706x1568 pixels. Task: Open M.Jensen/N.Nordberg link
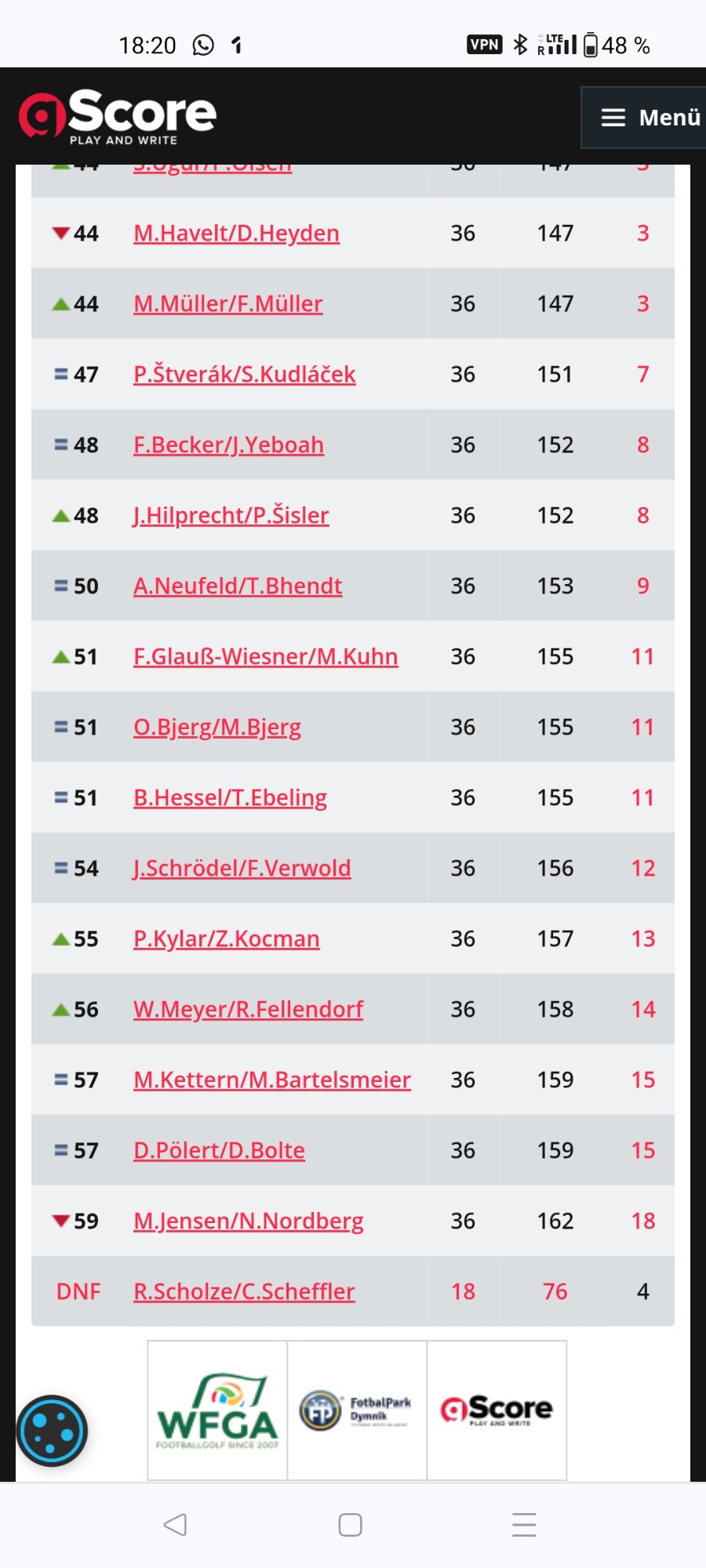[x=248, y=1221]
